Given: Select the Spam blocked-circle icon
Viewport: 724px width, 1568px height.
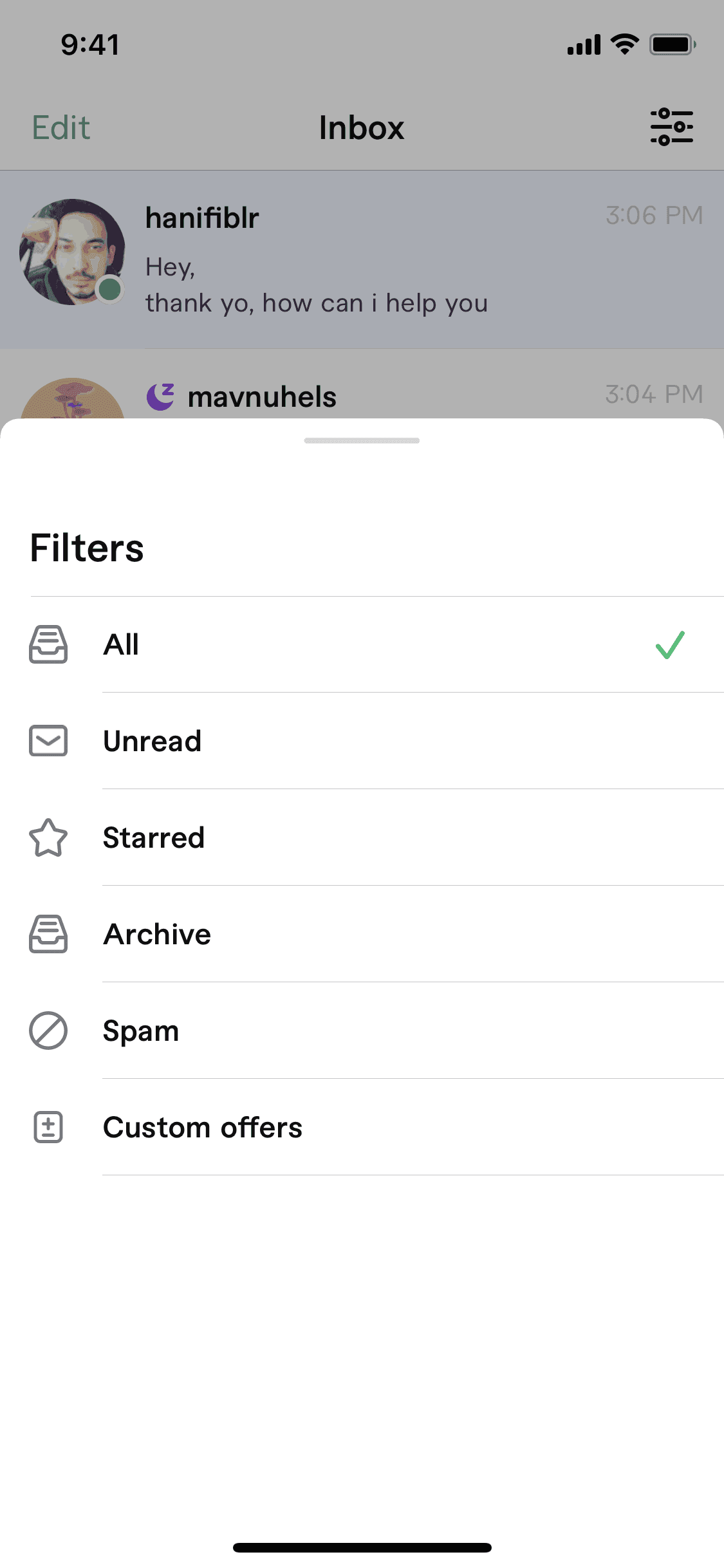Looking at the screenshot, I should tap(48, 1031).
